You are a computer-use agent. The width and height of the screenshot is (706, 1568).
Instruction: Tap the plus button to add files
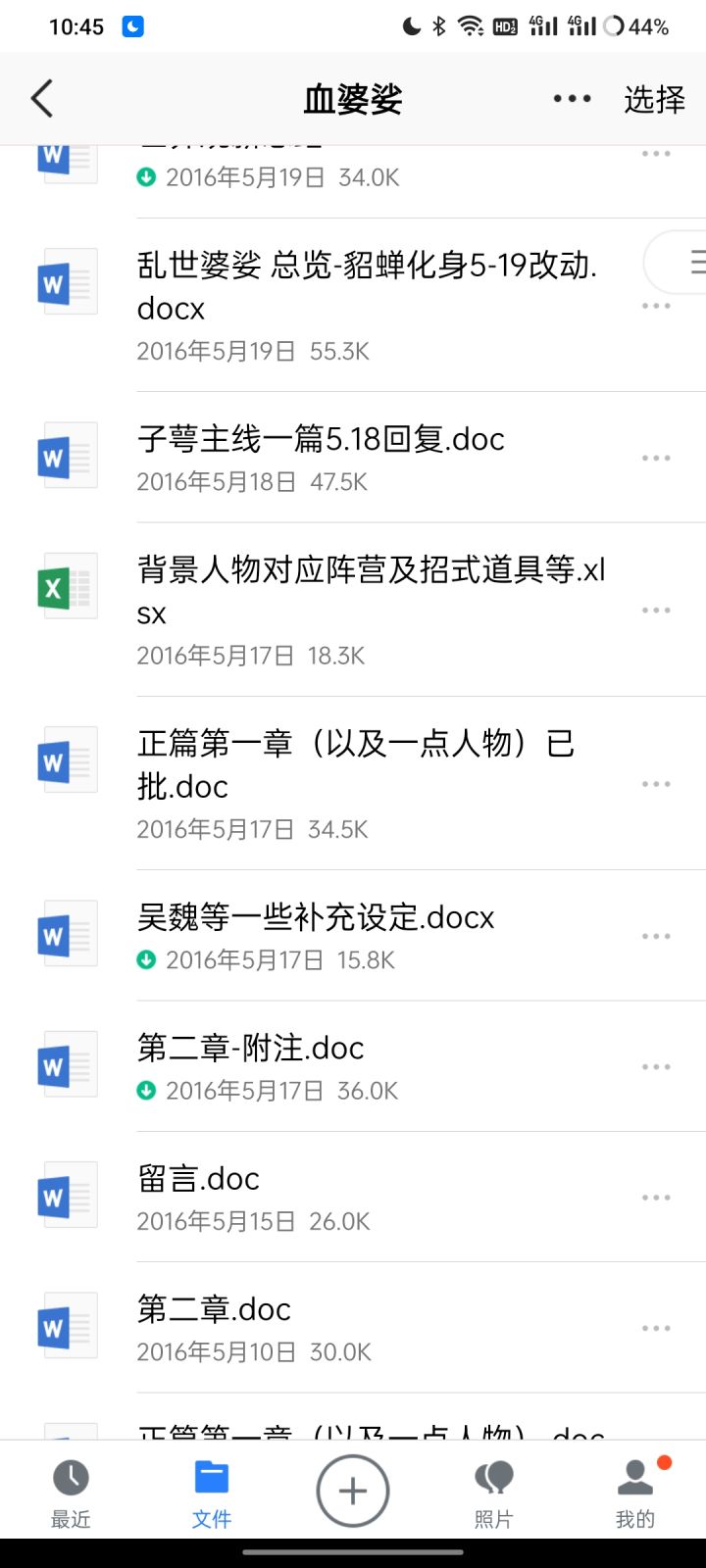pos(353,1491)
